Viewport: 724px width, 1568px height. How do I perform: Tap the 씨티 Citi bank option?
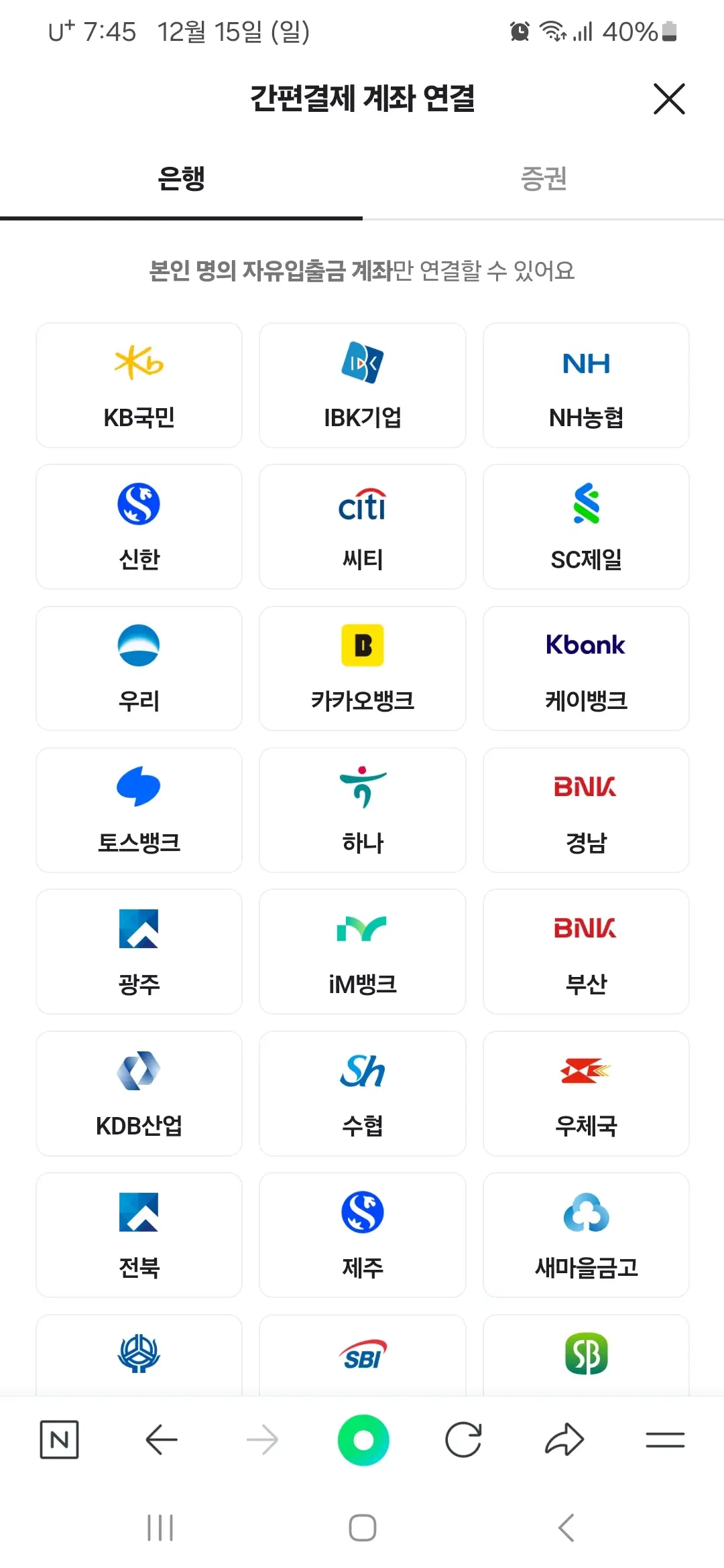pos(362,526)
